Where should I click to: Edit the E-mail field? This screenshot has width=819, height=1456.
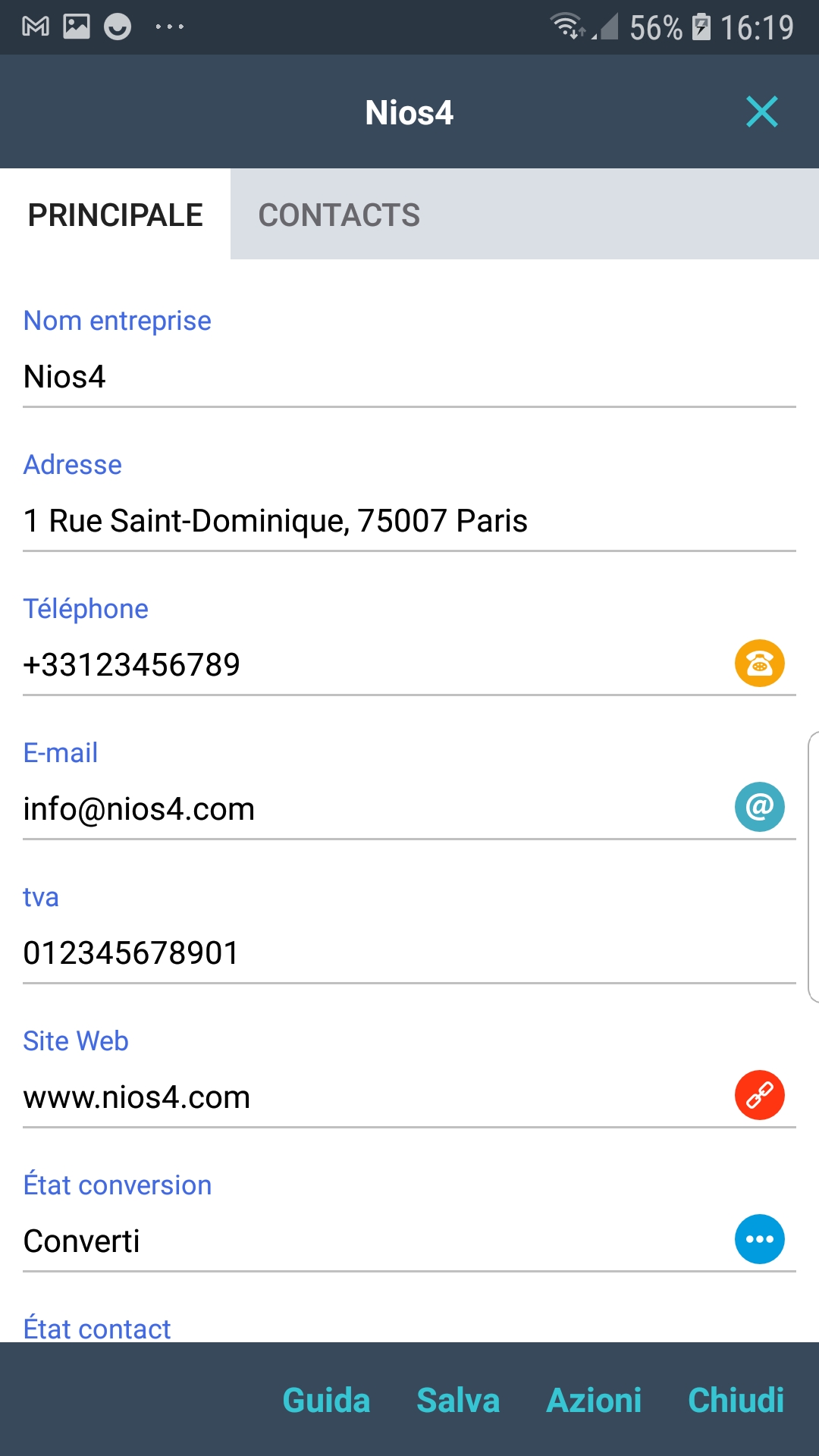click(364, 809)
